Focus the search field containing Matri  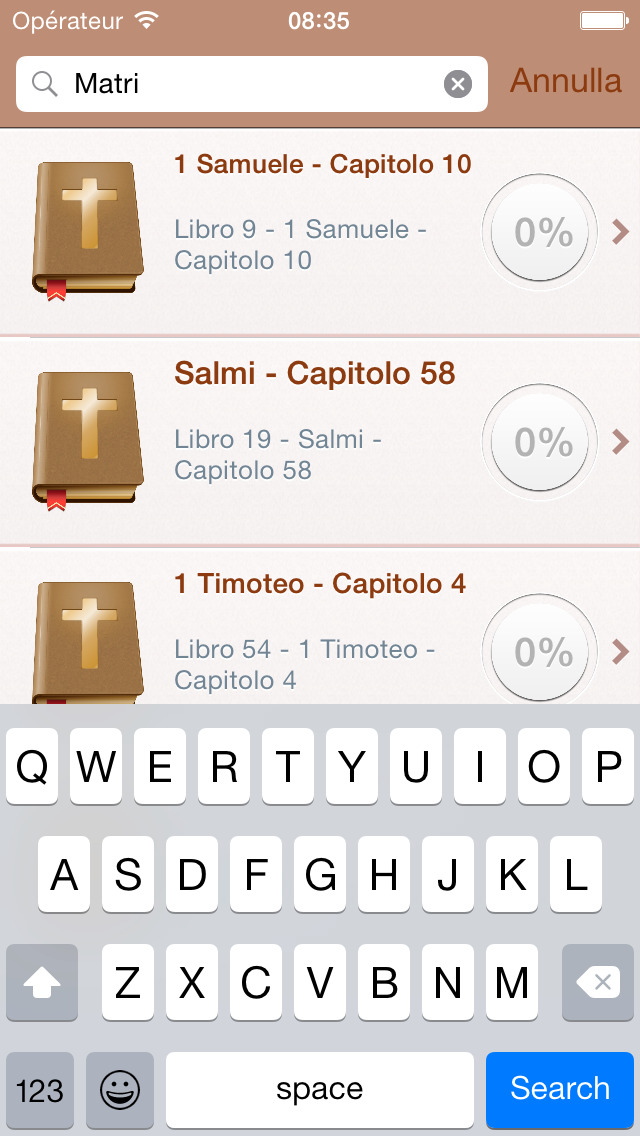250,84
